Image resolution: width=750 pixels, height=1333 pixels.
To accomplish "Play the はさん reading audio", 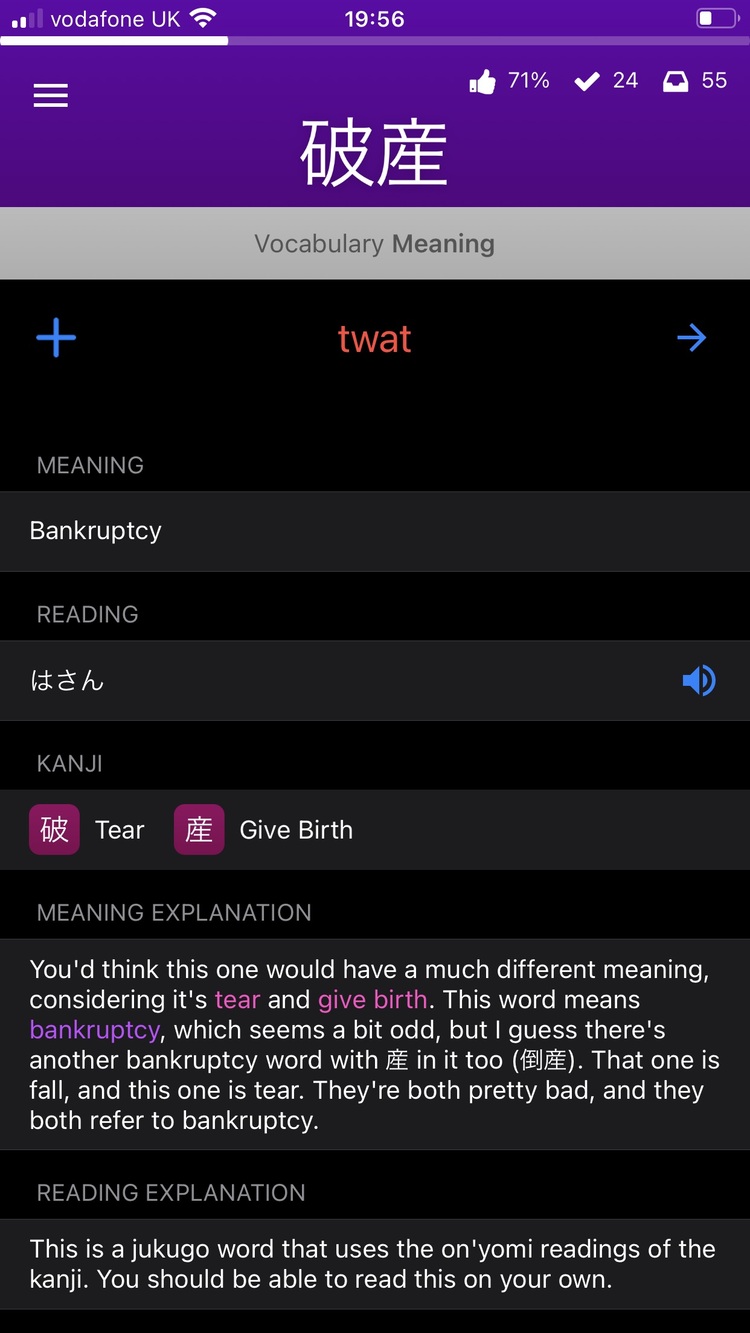I will tap(698, 681).
